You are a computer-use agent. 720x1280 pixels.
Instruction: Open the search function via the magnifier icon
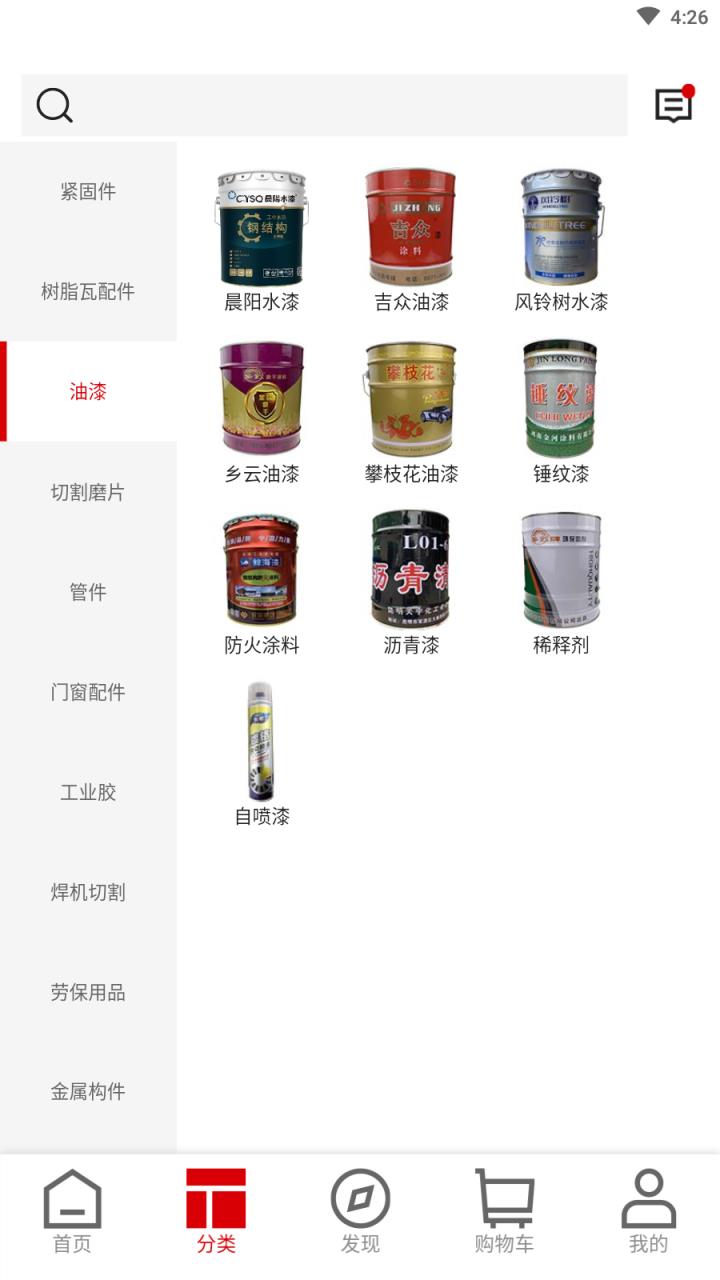click(x=55, y=104)
